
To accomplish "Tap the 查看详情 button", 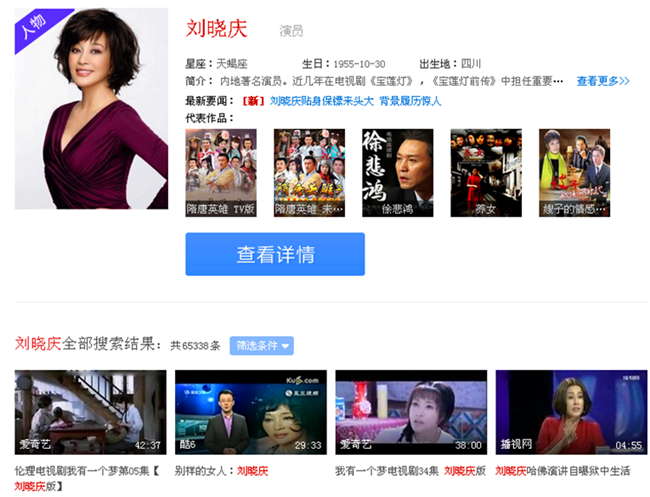I will click(275, 254).
